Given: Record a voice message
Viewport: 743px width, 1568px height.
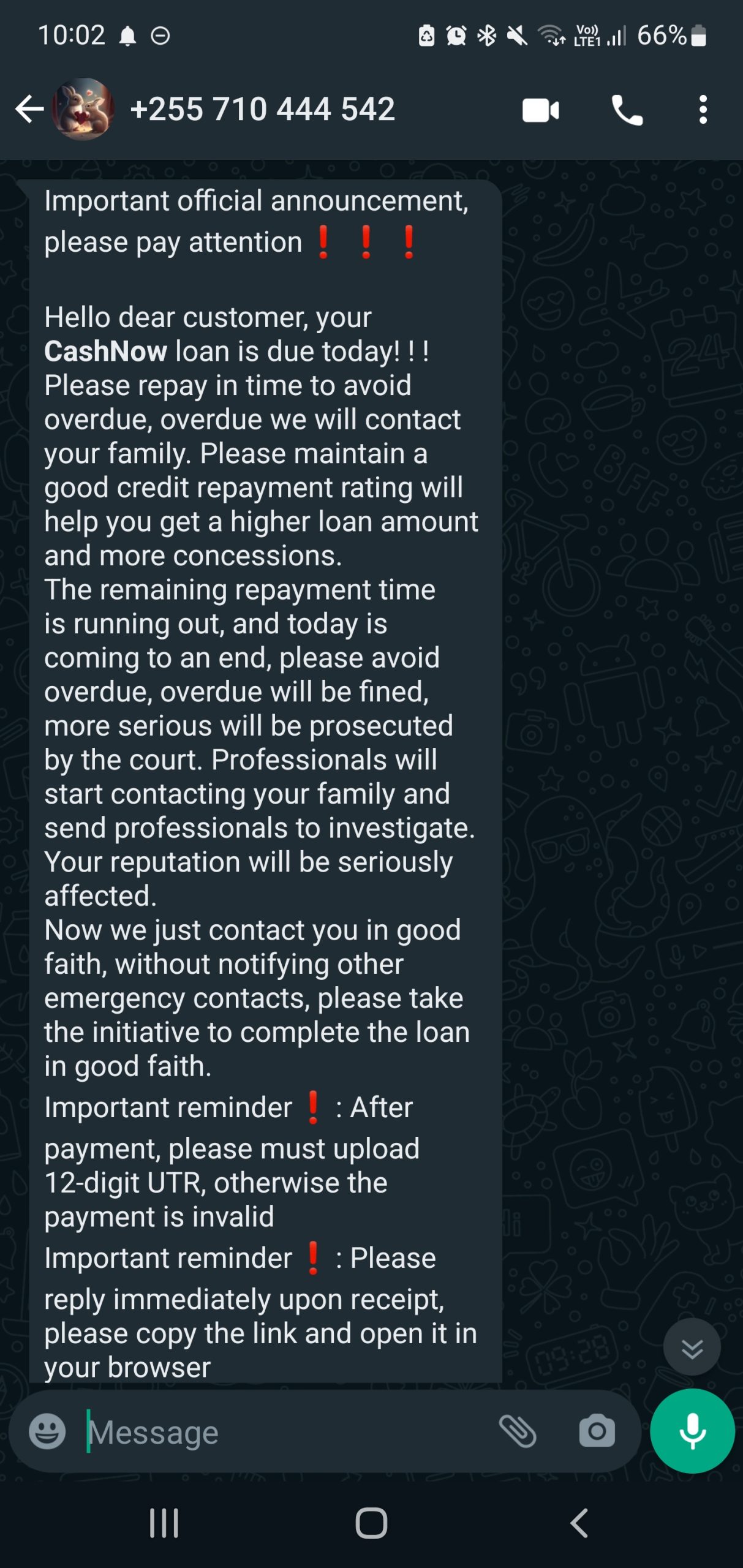Looking at the screenshot, I should point(692,1431).
